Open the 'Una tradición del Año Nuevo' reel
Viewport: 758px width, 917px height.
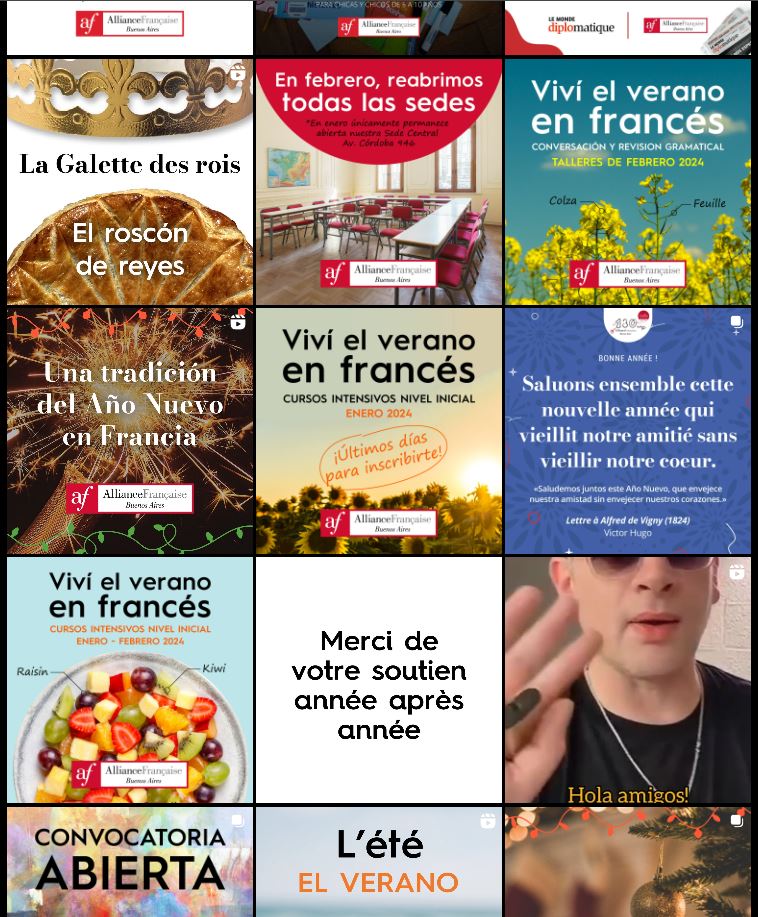pos(130,430)
